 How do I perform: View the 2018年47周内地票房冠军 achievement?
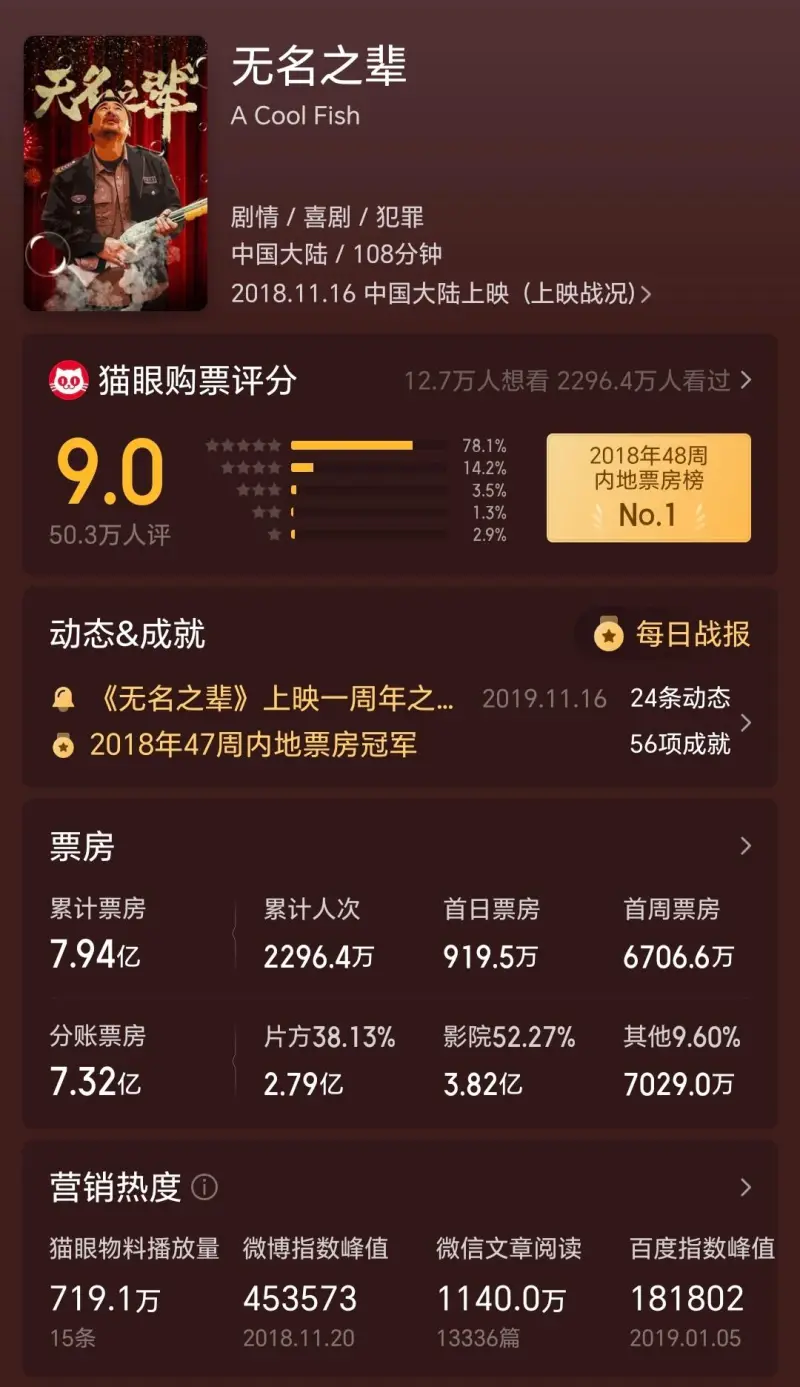[252, 744]
